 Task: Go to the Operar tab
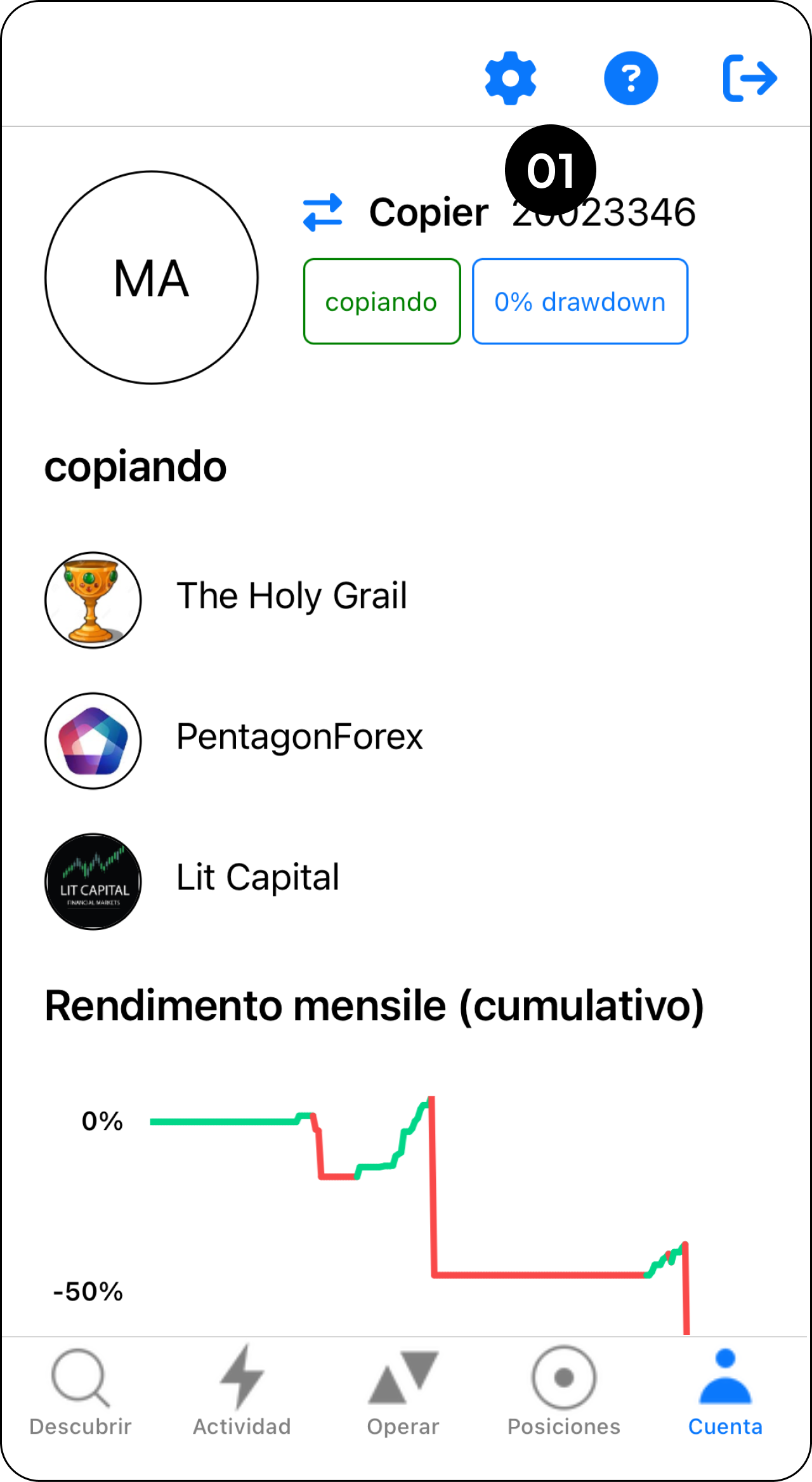[x=403, y=1391]
